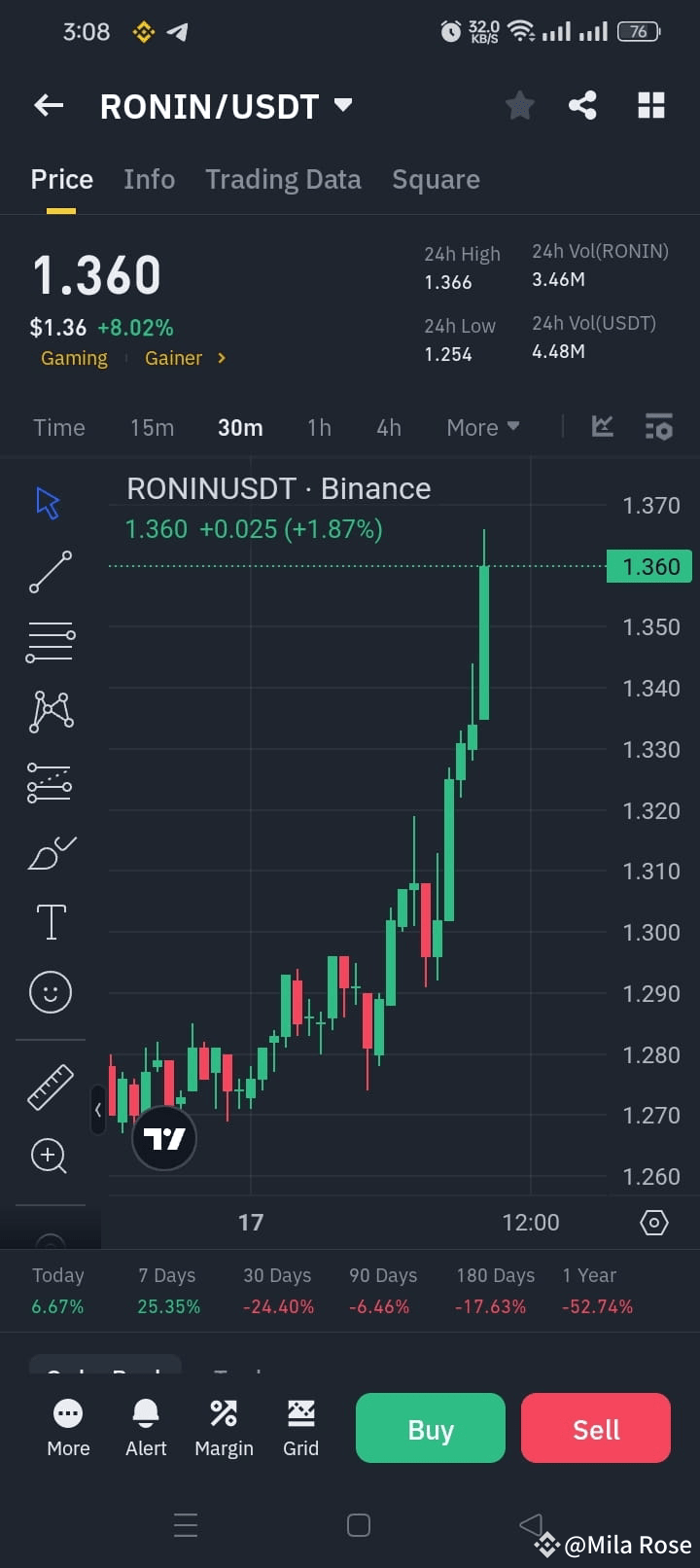The width and height of the screenshot is (700, 1568).
Task: Select the trend line drawing tool
Action: [x=50, y=572]
